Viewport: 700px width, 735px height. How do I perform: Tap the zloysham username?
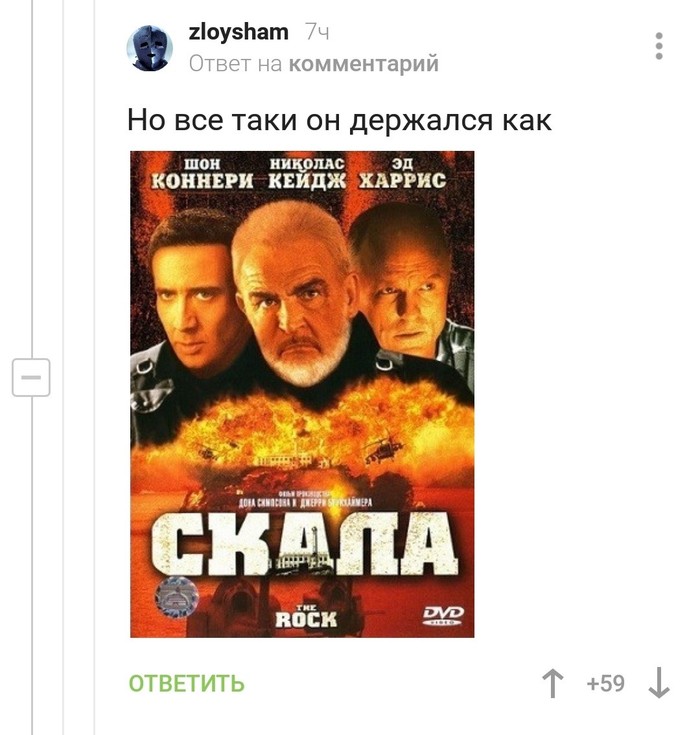click(238, 32)
